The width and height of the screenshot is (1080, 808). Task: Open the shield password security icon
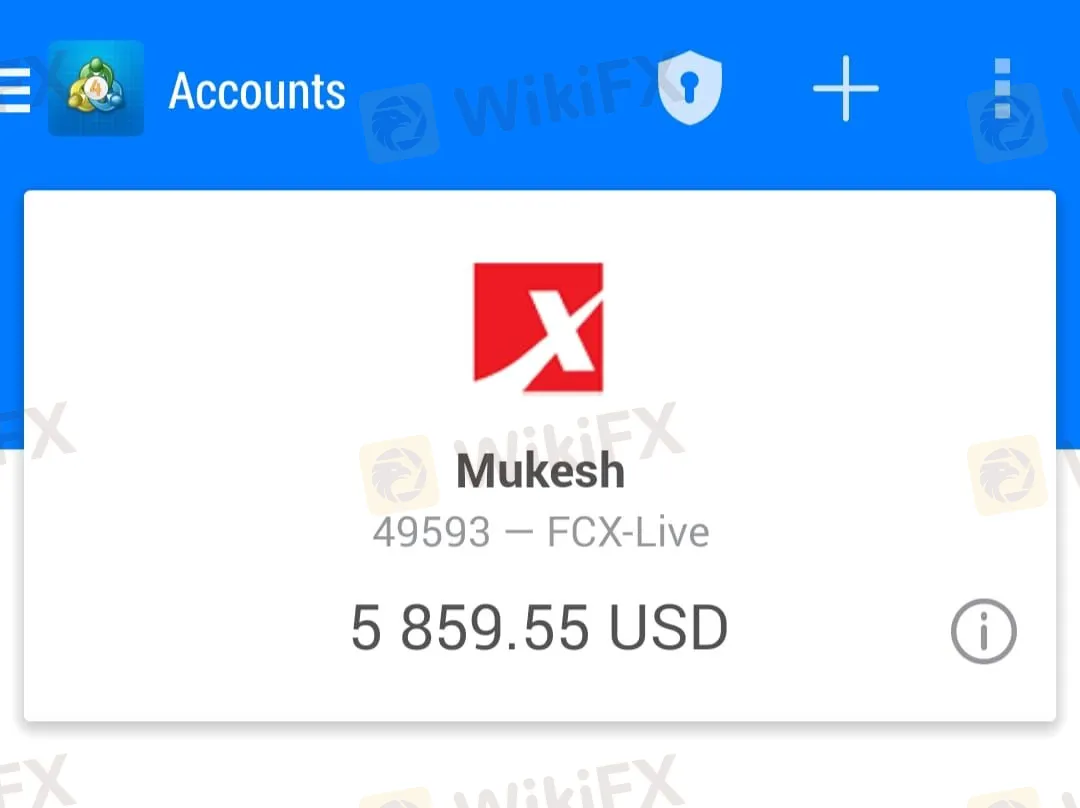click(690, 90)
